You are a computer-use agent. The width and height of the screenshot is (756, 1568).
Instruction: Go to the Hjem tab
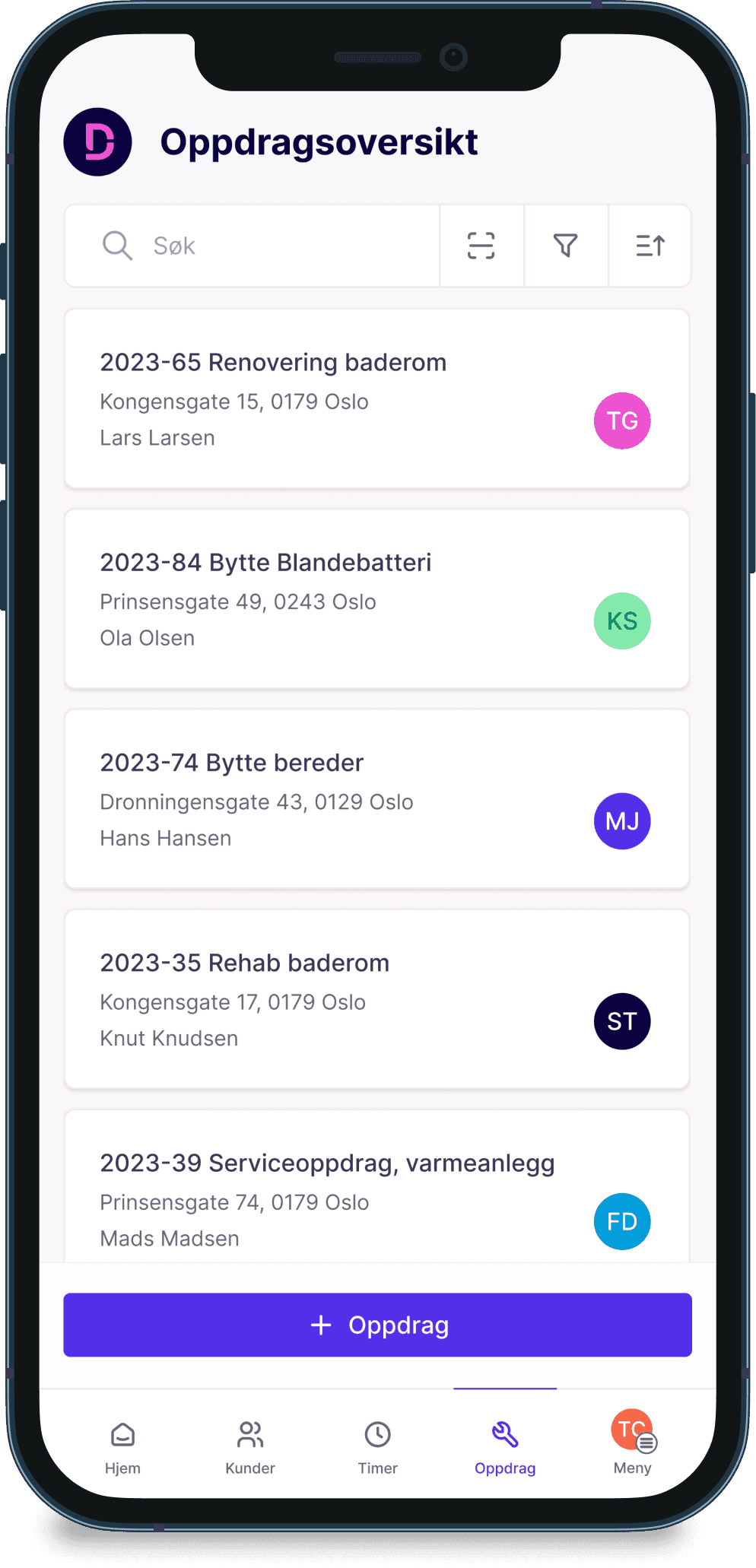(x=122, y=1448)
